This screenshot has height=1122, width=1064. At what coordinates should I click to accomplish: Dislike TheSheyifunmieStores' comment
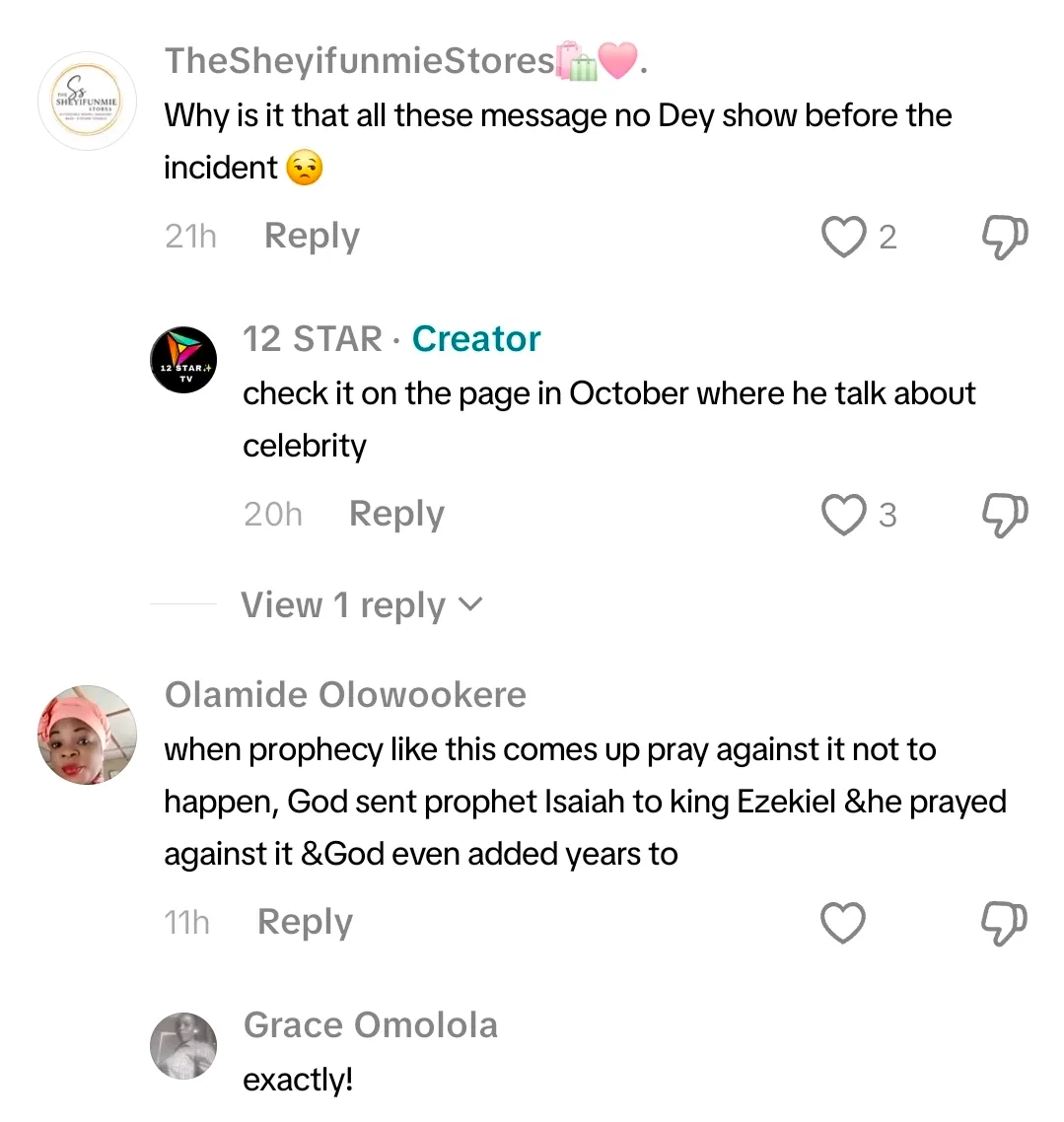(x=1005, y=238)
